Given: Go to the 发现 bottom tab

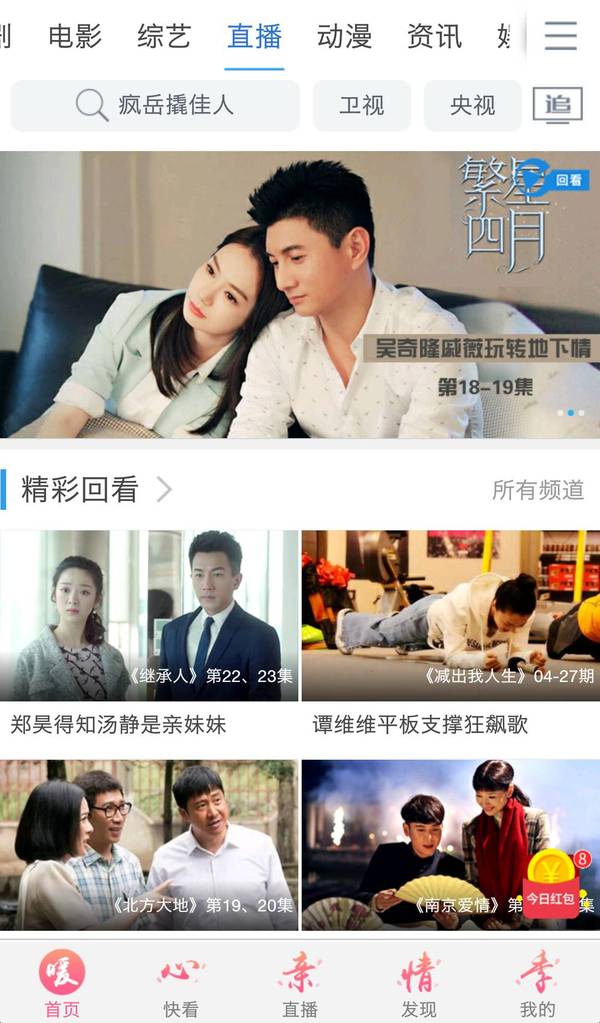Looking at the screenshot, I should click(x=418, y=984).
